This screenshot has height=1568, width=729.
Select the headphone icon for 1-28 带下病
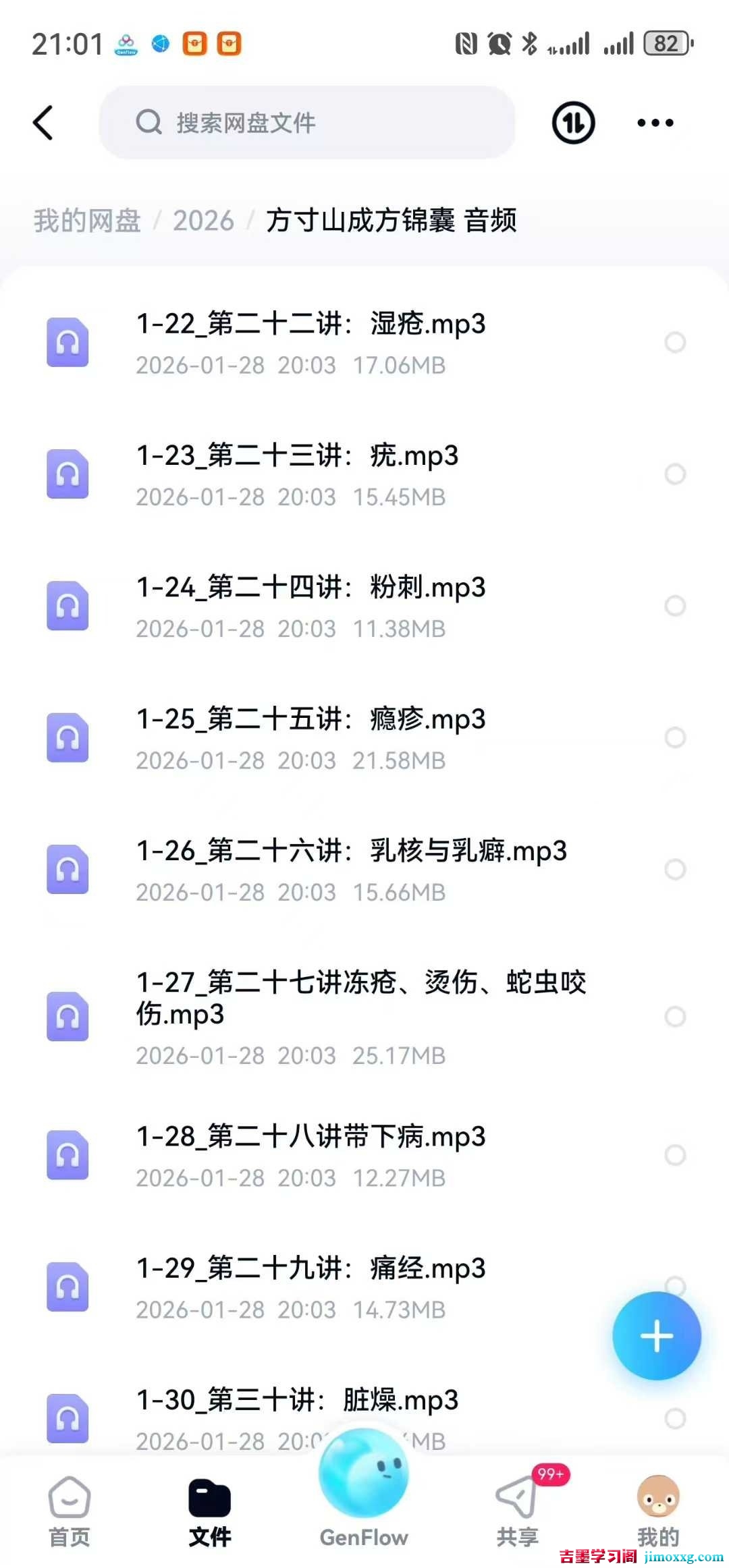(67, 1154)
